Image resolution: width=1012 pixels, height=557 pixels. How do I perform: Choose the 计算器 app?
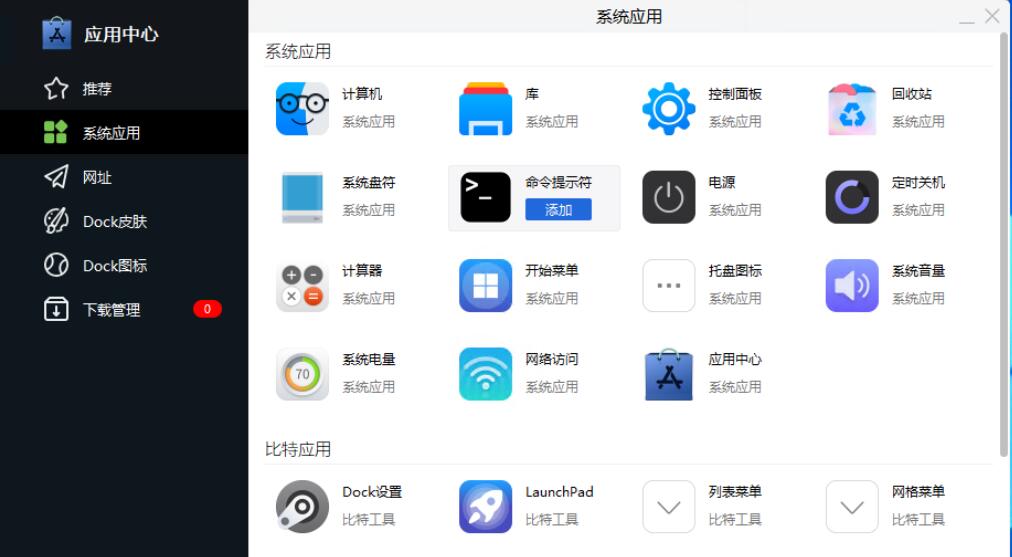click(x=302, y=285)
